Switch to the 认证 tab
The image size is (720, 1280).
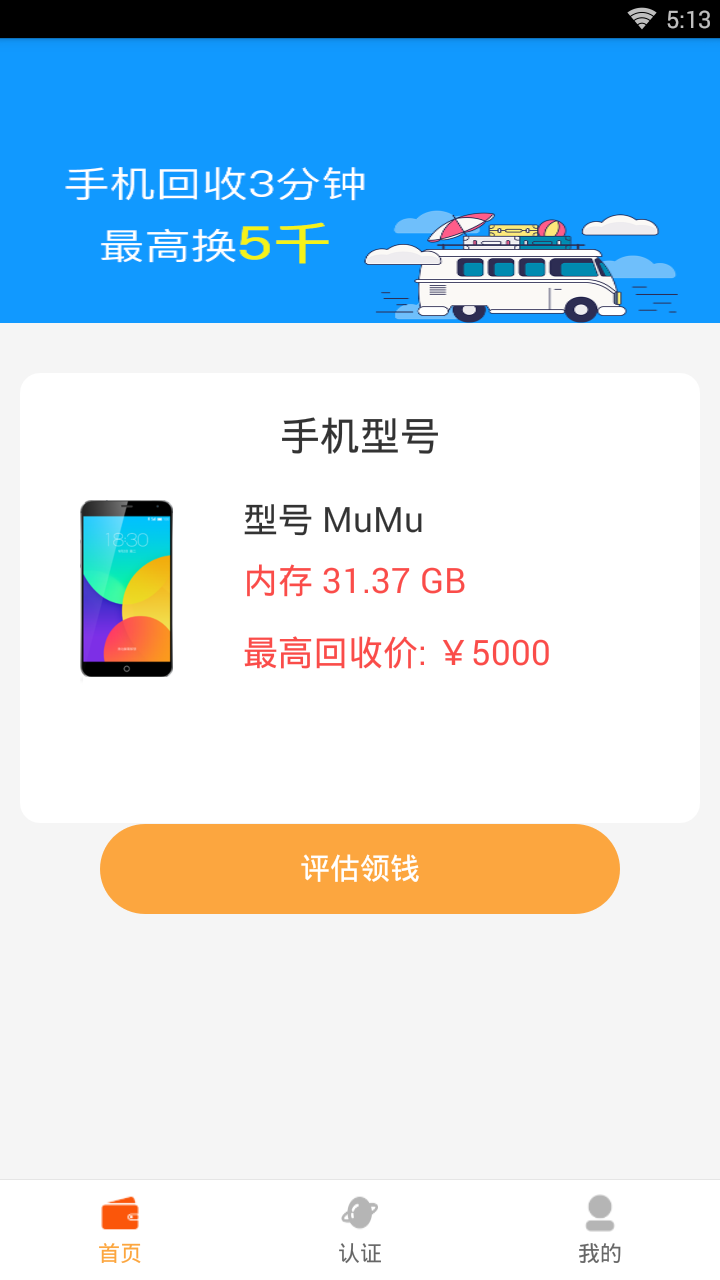point(360,1230)
